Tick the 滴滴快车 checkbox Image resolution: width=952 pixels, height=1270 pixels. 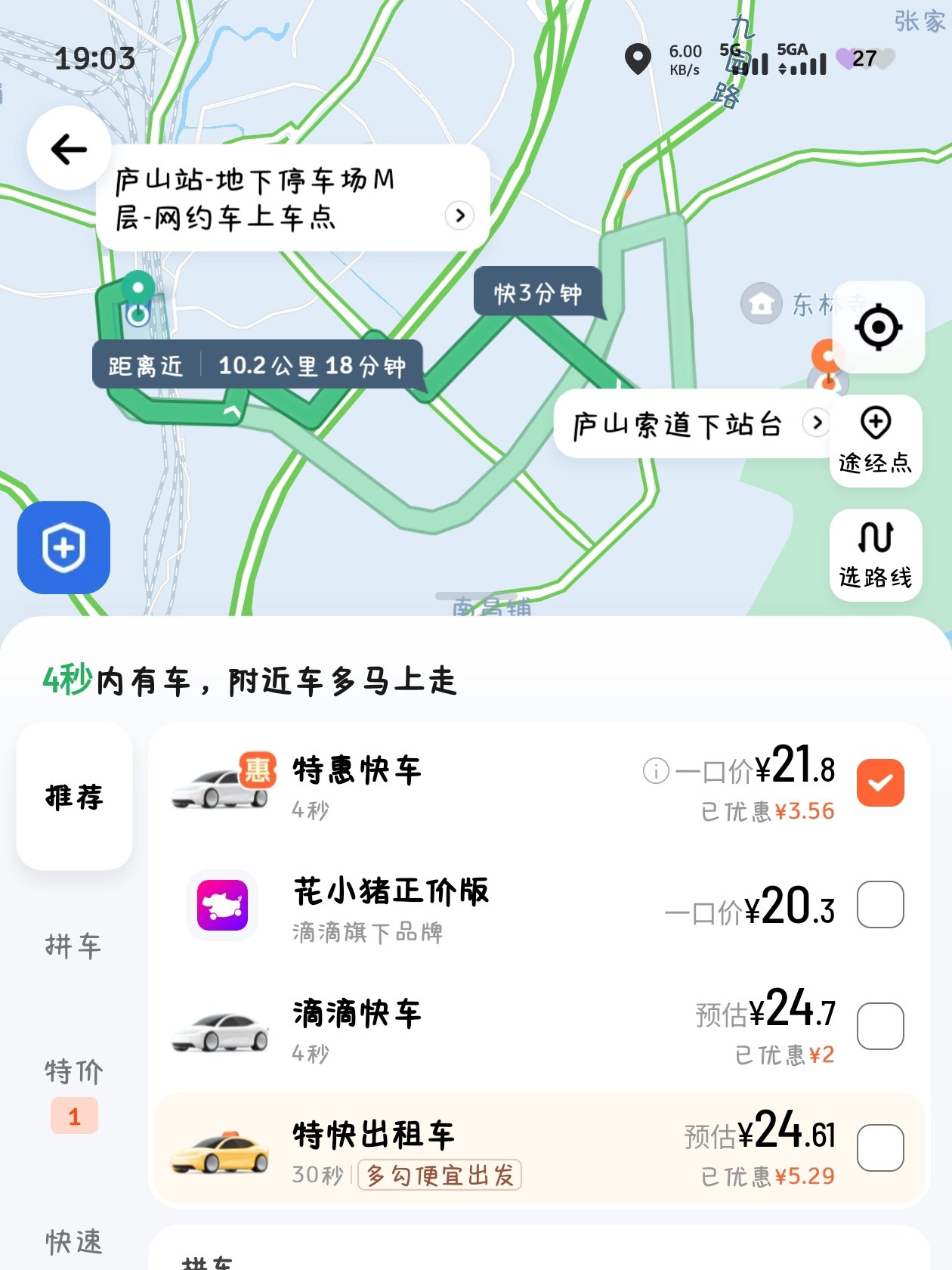[880, 1026]
